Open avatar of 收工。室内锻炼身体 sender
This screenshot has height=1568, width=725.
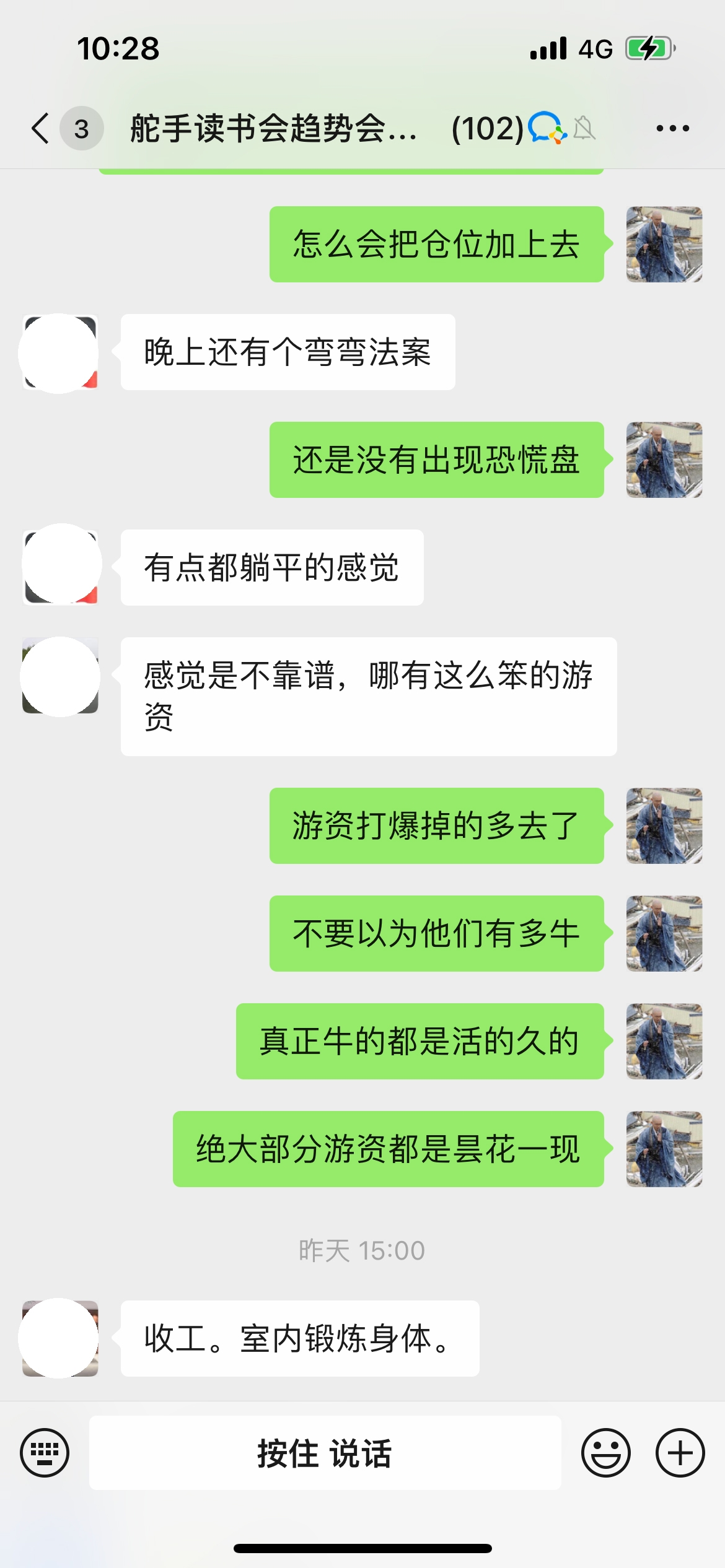click(60, 1338)
